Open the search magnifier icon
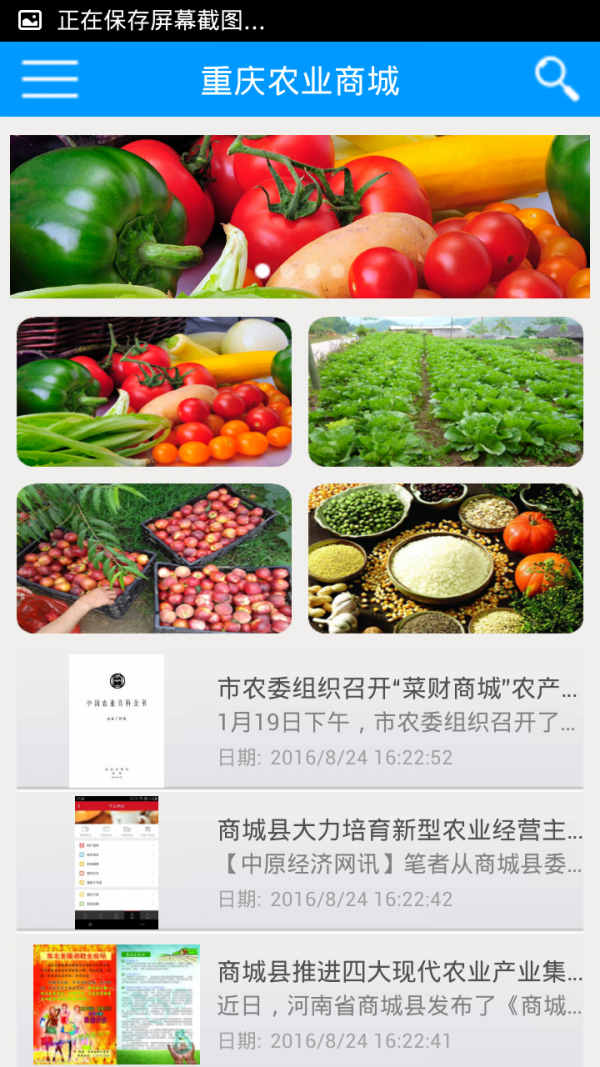 556,79
